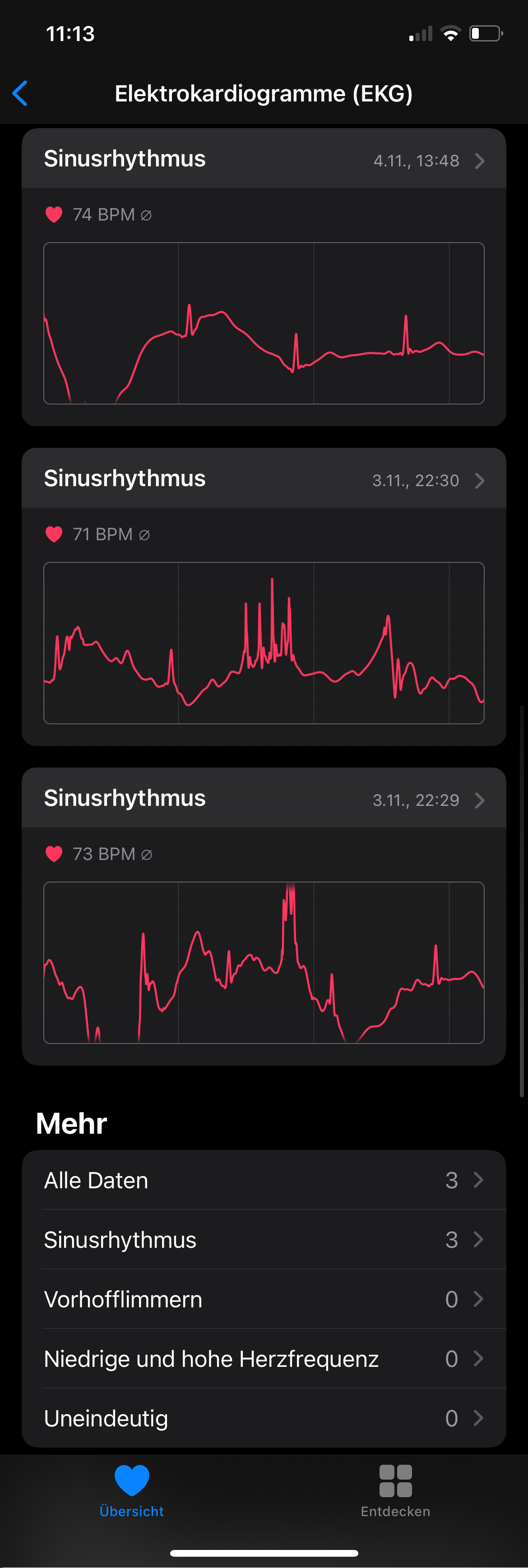
Task: Open the Sinusrhythmus recording from 4.11., 13:48
Action: tap(264, 160)
